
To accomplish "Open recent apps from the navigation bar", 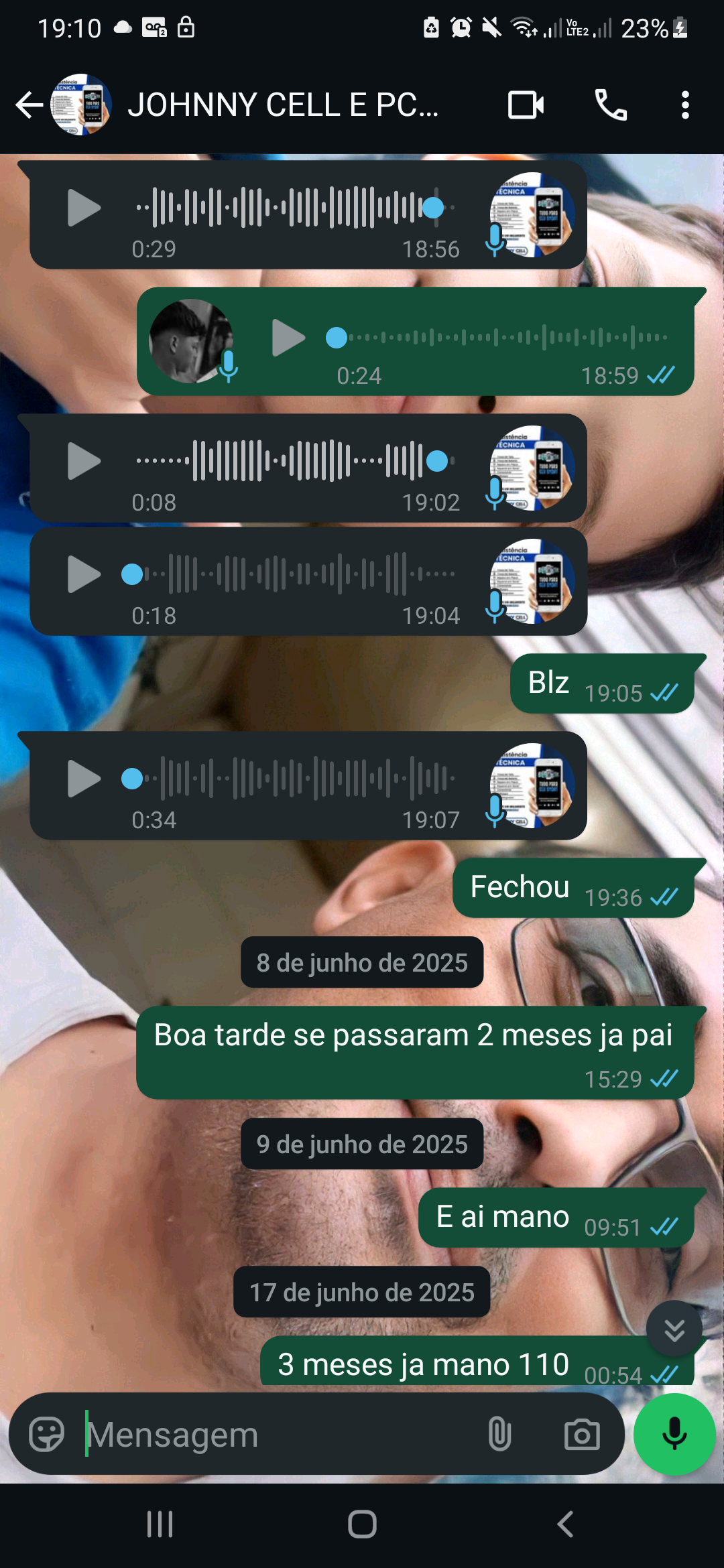I will click(x=160, y=1524).
